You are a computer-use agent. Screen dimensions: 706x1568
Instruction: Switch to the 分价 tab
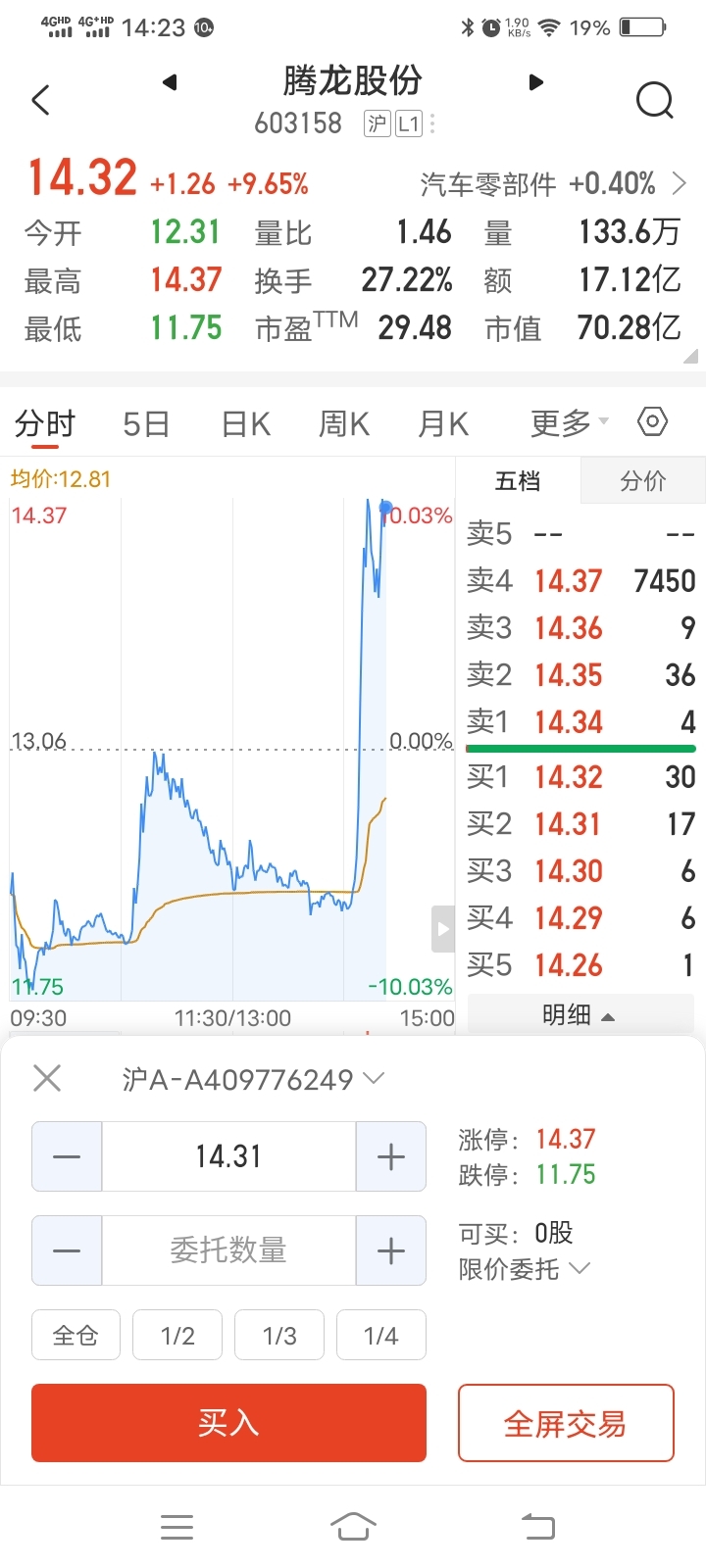[x=643, y=481]
